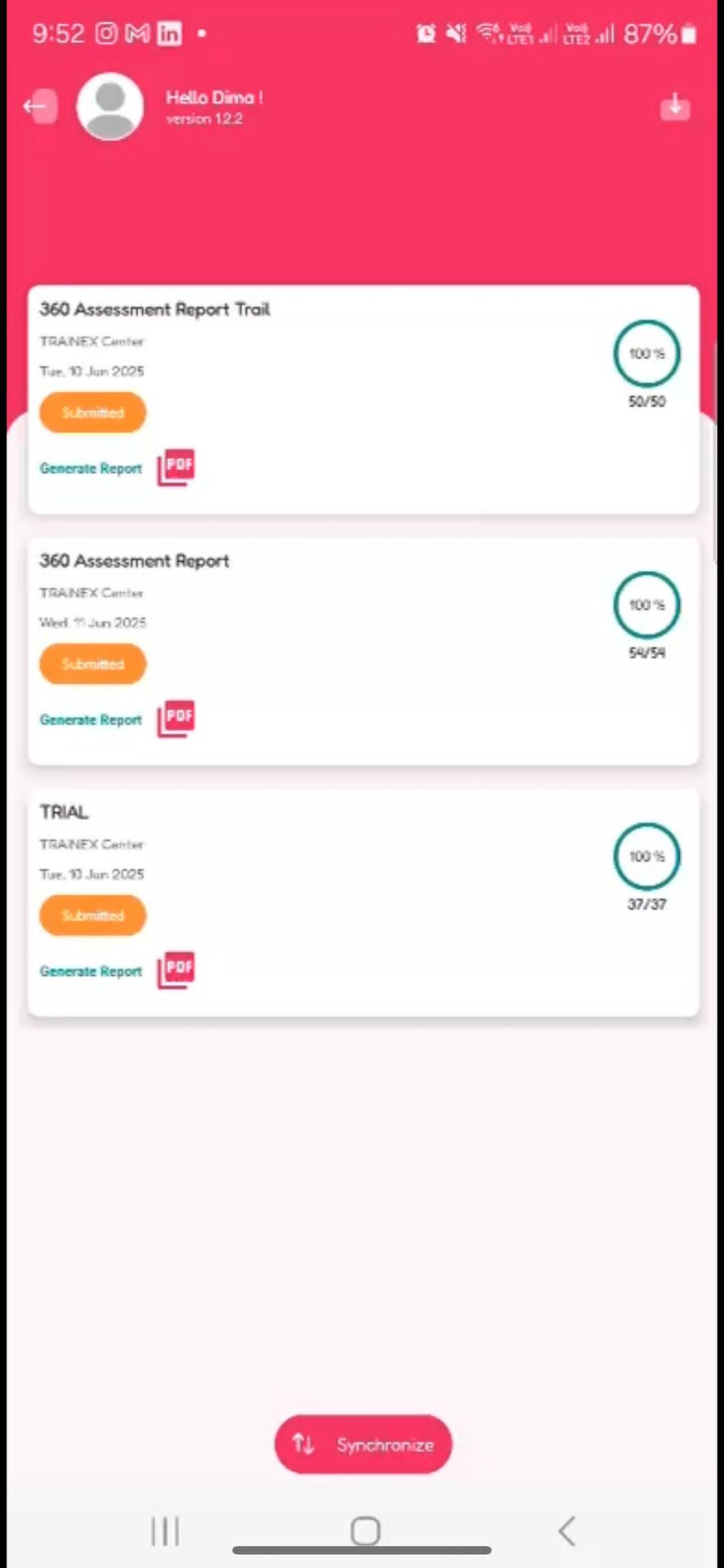The width and height of the screenshot is (724, 1568).
Task: Tap the logout back arrow icon
Action: (39, 106)
